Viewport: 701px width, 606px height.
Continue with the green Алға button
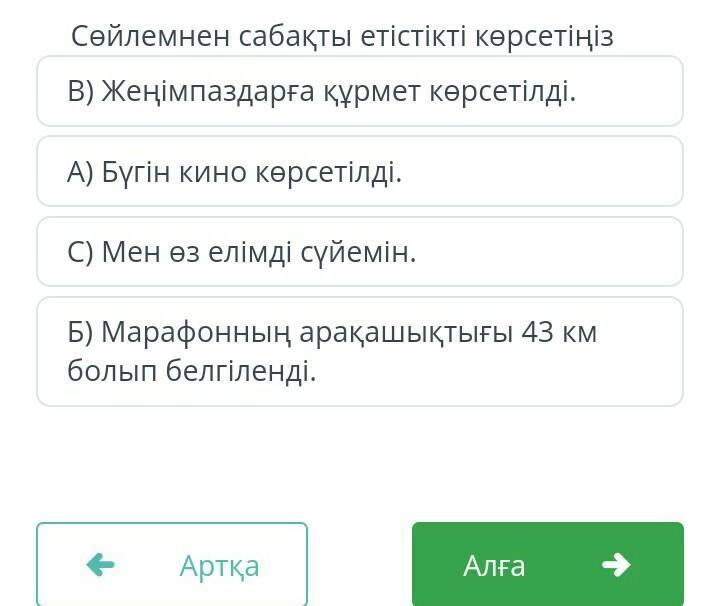(548, 565)
